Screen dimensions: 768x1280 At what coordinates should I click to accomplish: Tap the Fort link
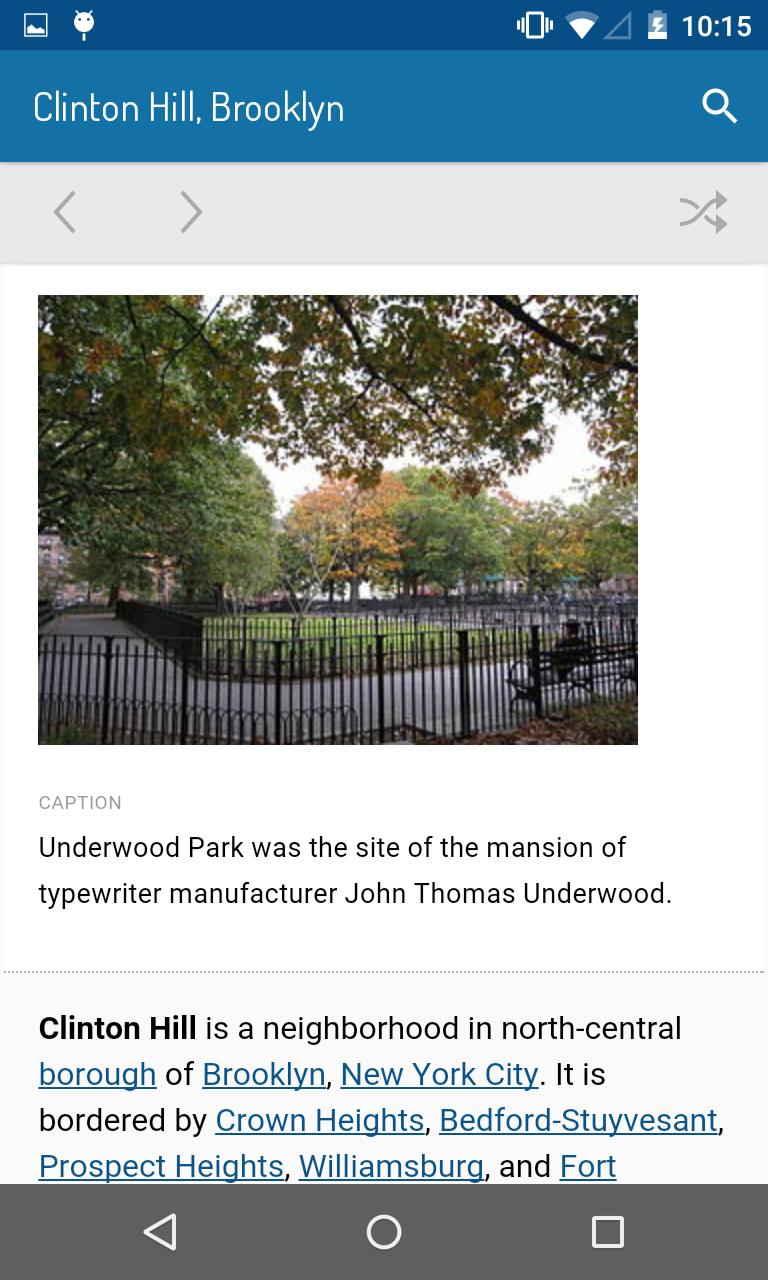click(x=588, y=1166)
